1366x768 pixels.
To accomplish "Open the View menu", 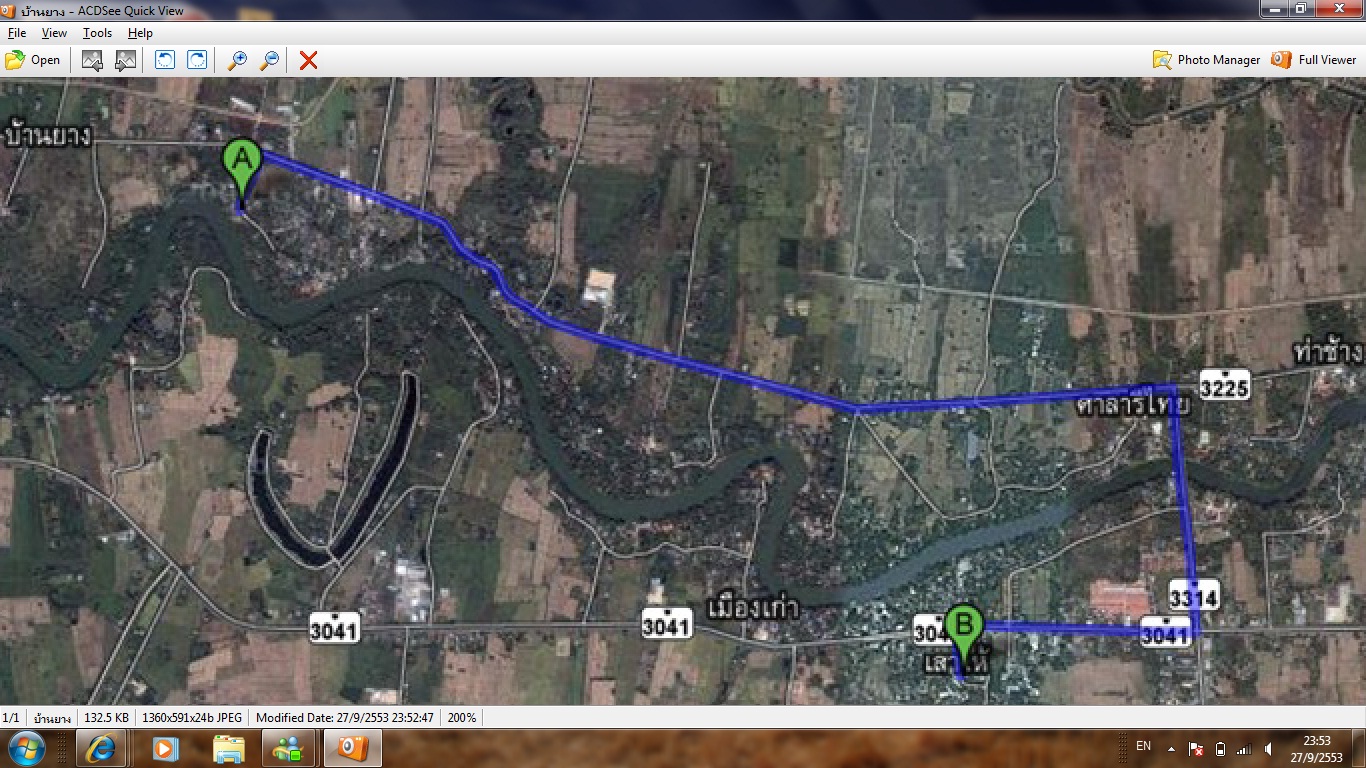I will click(x=54, y=33).
